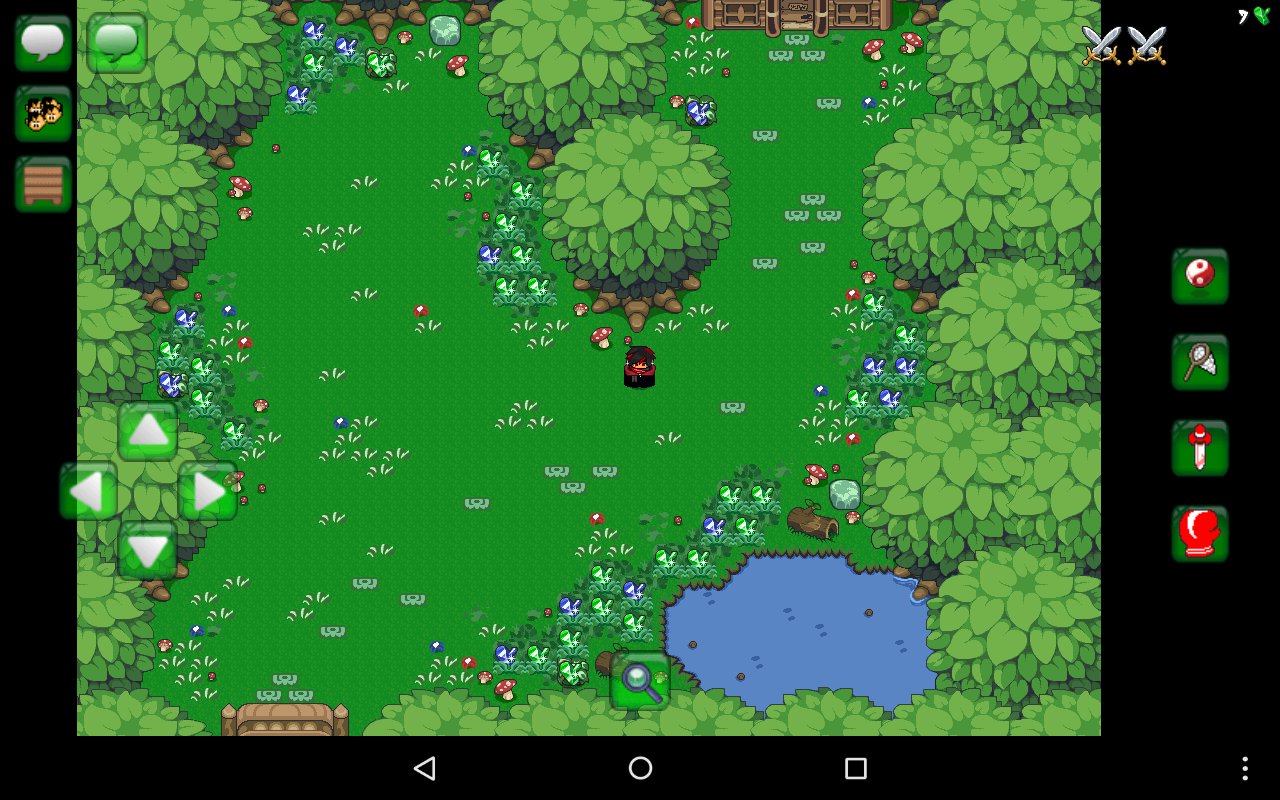Punch with the red boxing glove
The width and height of the screenshot is (1280, 800).
tap(1200, 534)
